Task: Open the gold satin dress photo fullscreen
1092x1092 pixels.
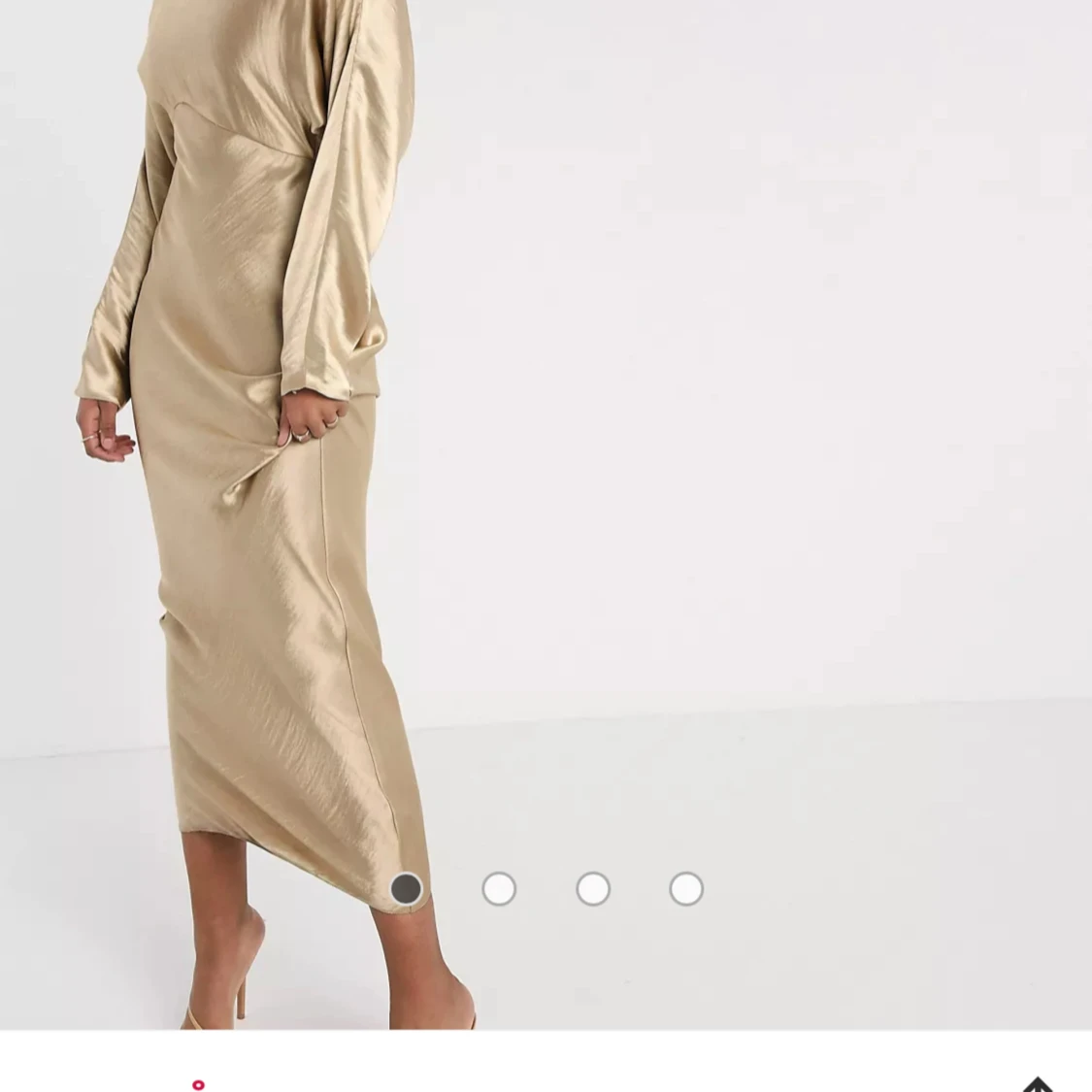Action: pos(544,437)
